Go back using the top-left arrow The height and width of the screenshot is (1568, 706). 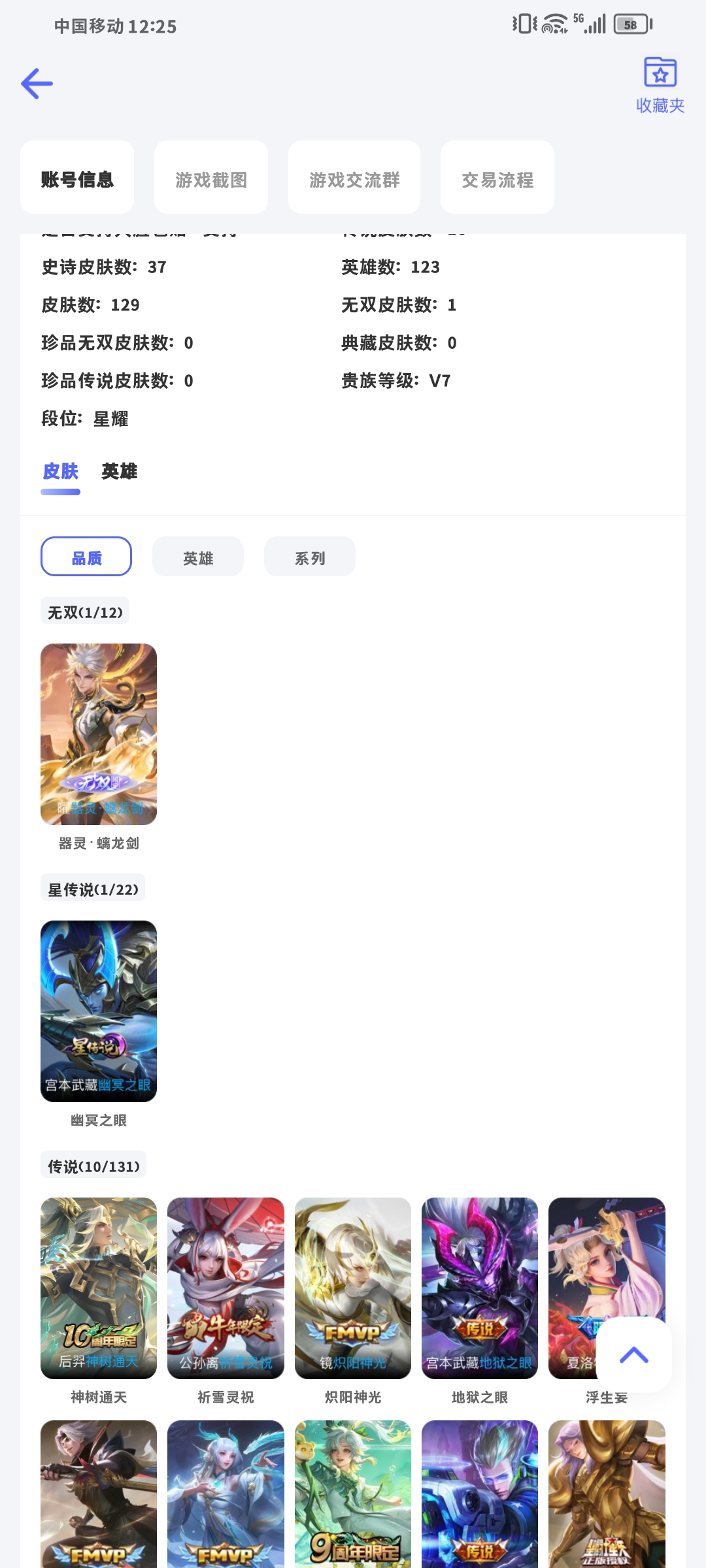(37, 84)
